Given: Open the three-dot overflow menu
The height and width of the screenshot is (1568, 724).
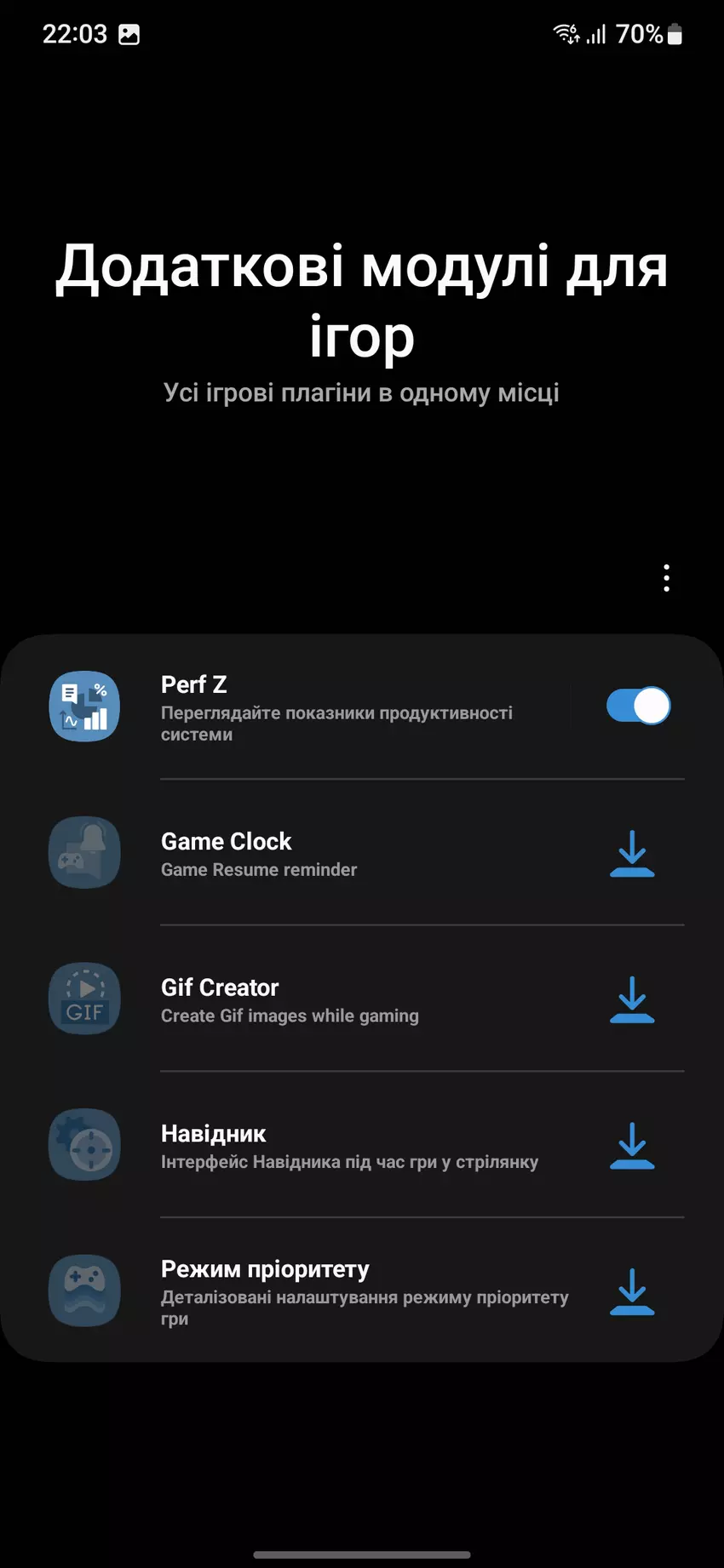Looking at the screenshot, I should [x=666, y=578].
